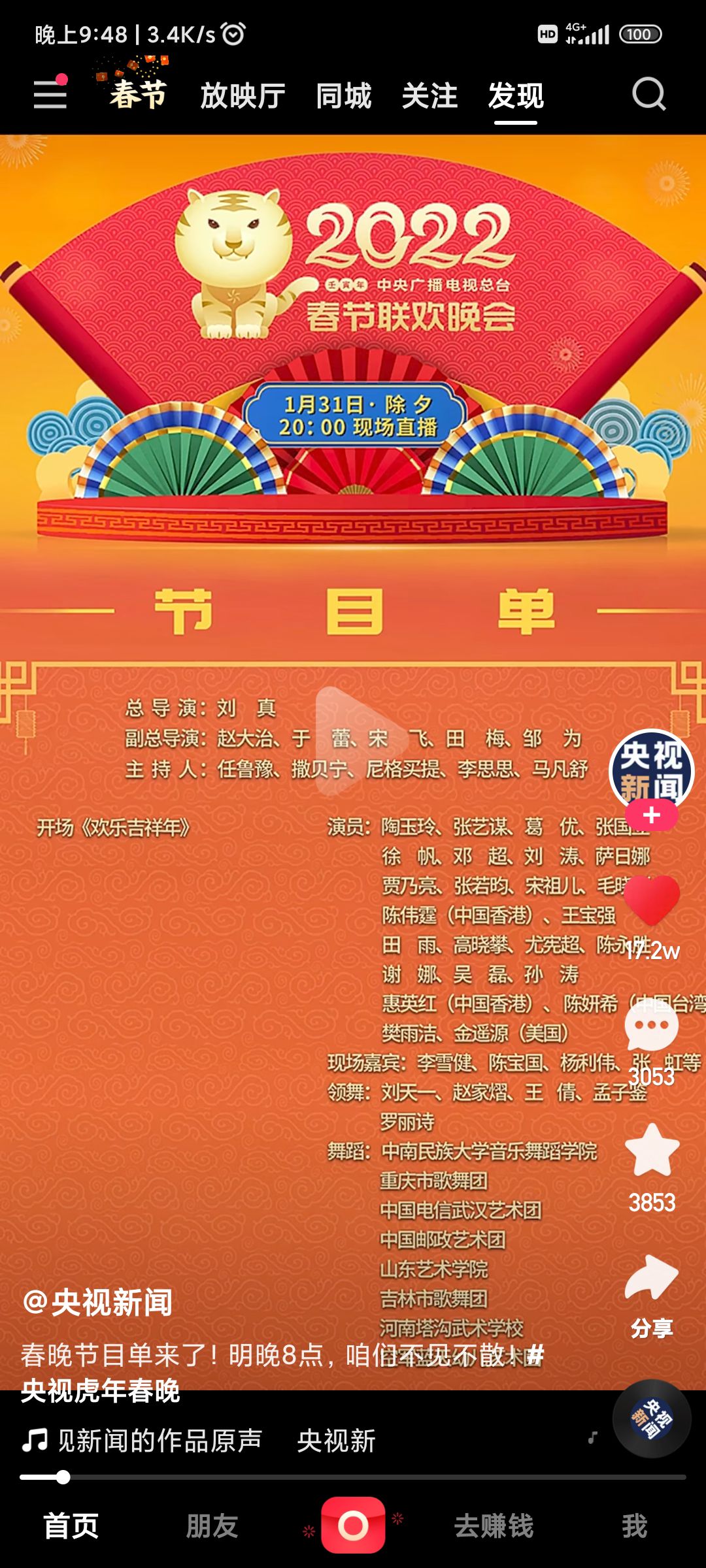Play the paused video
Viewport: 706px width, 1568px height.
click(354, 742)
